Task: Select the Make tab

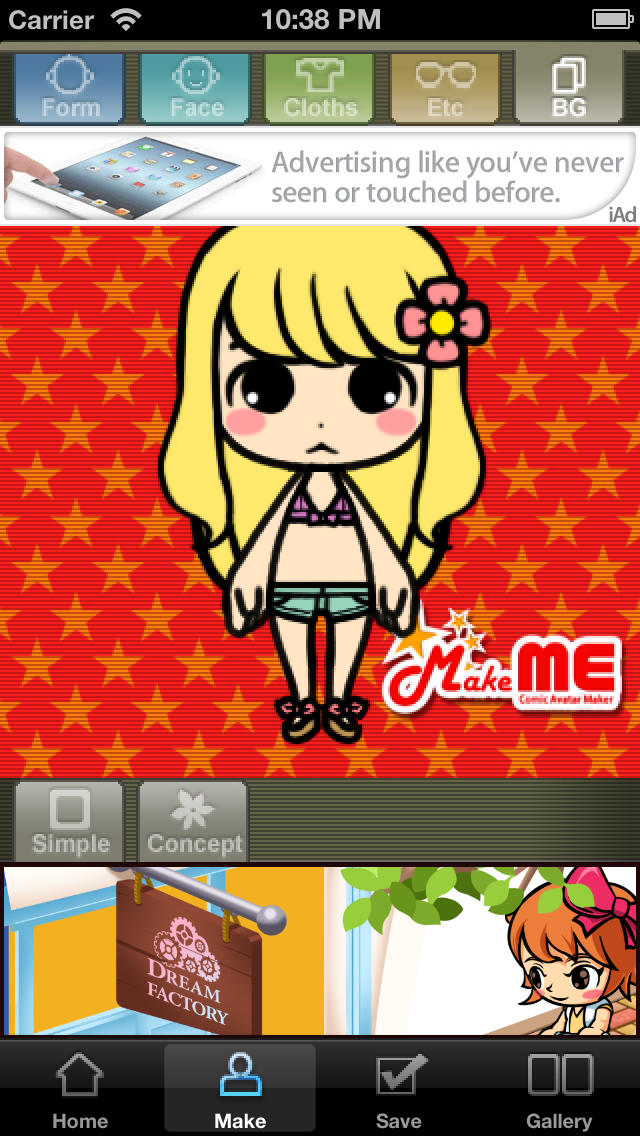Action: pos(240,1090)
